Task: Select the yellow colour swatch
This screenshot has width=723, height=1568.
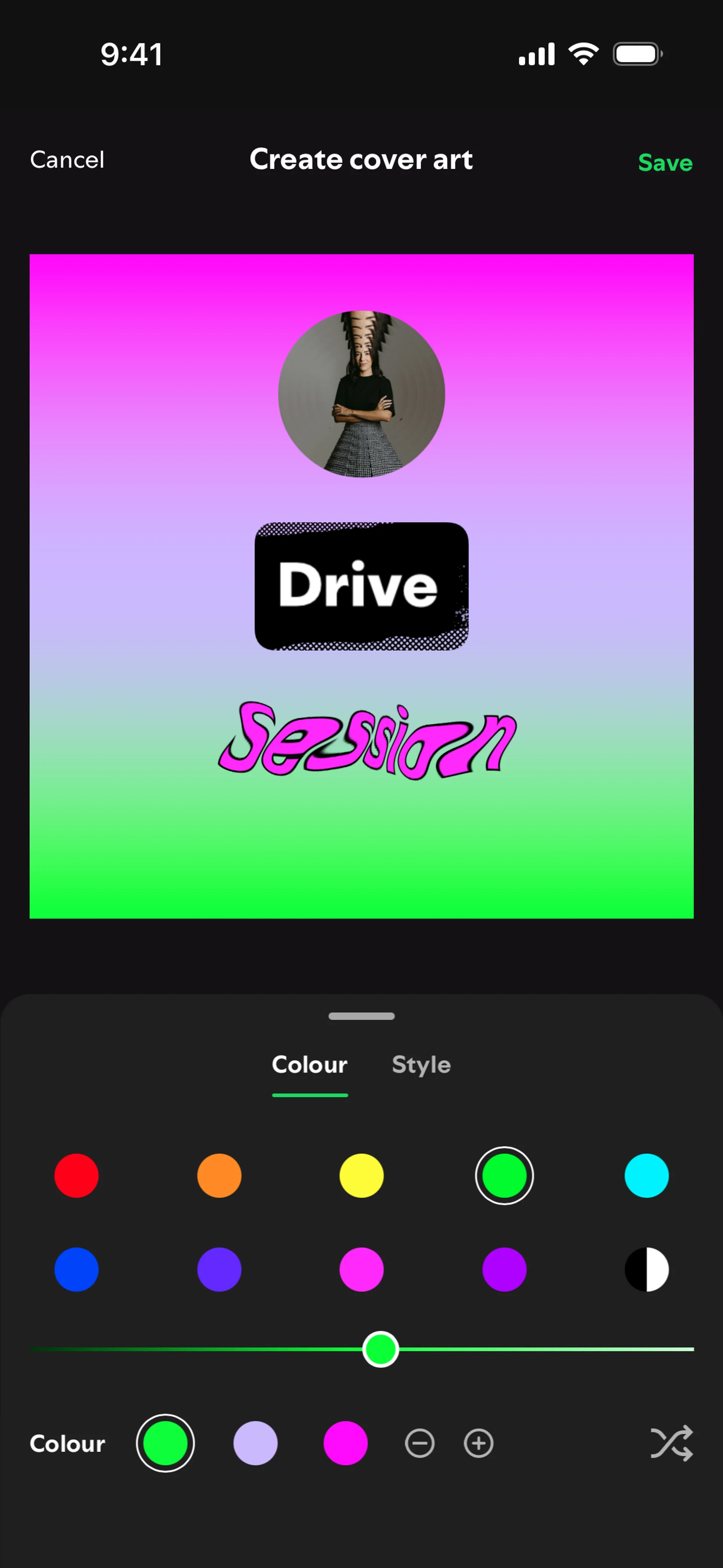Action: [x=361, y=1175]
